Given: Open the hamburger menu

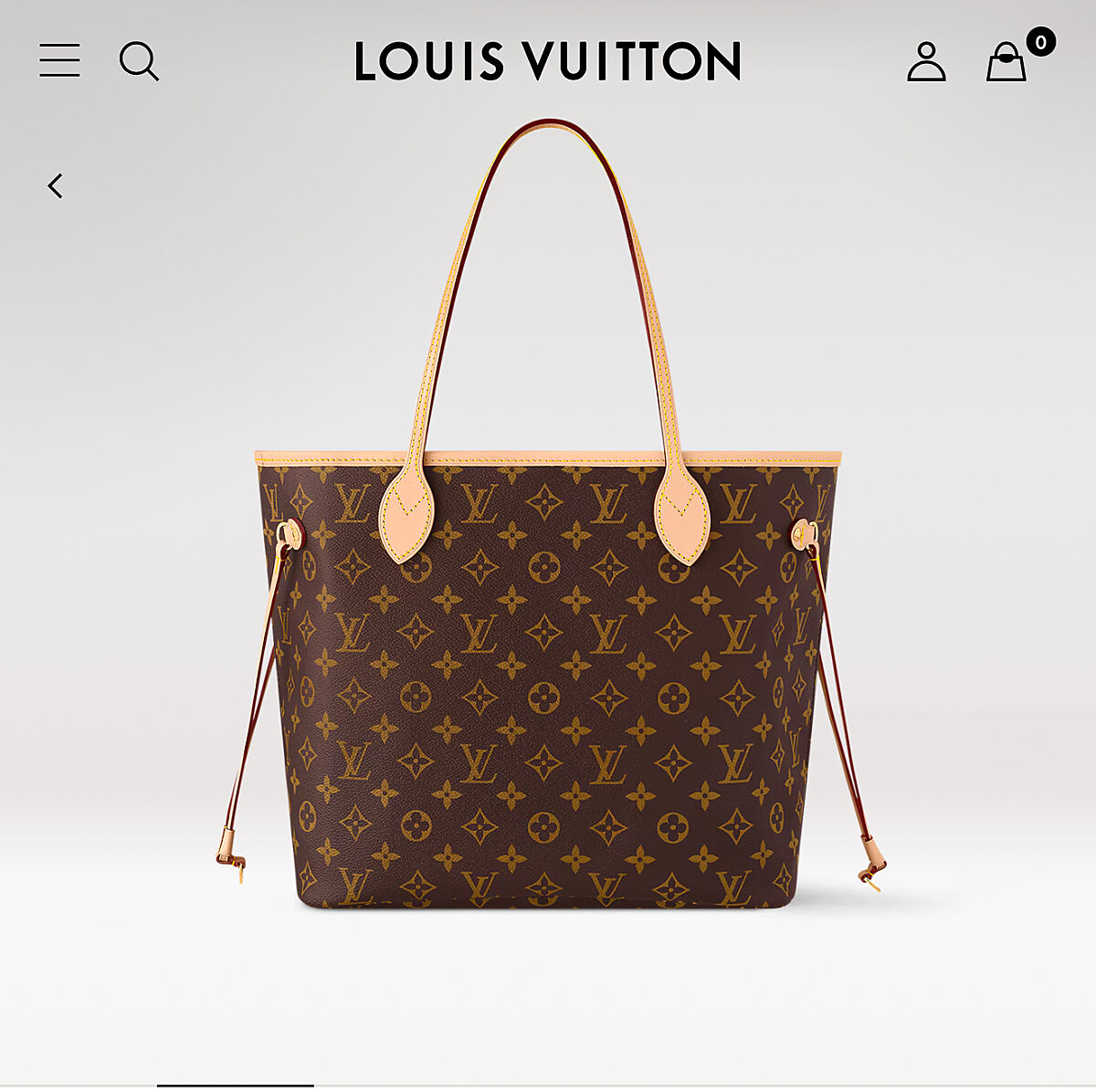Looking at the screenshot, I should [59, 60].
